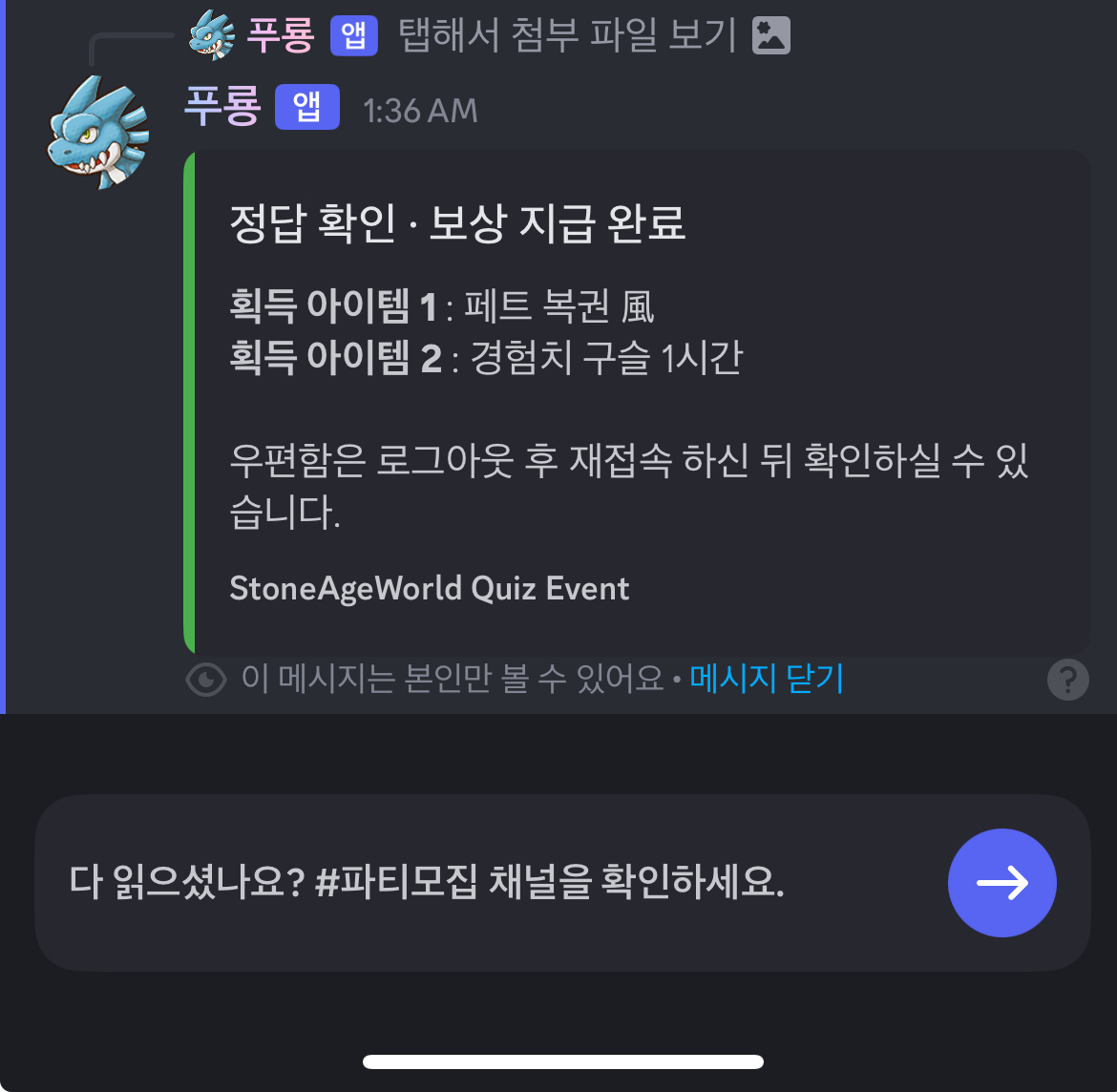
Task: Dismiss the message via 메시지 닫기
Action: pyautogui.click(x=767, y=679)
